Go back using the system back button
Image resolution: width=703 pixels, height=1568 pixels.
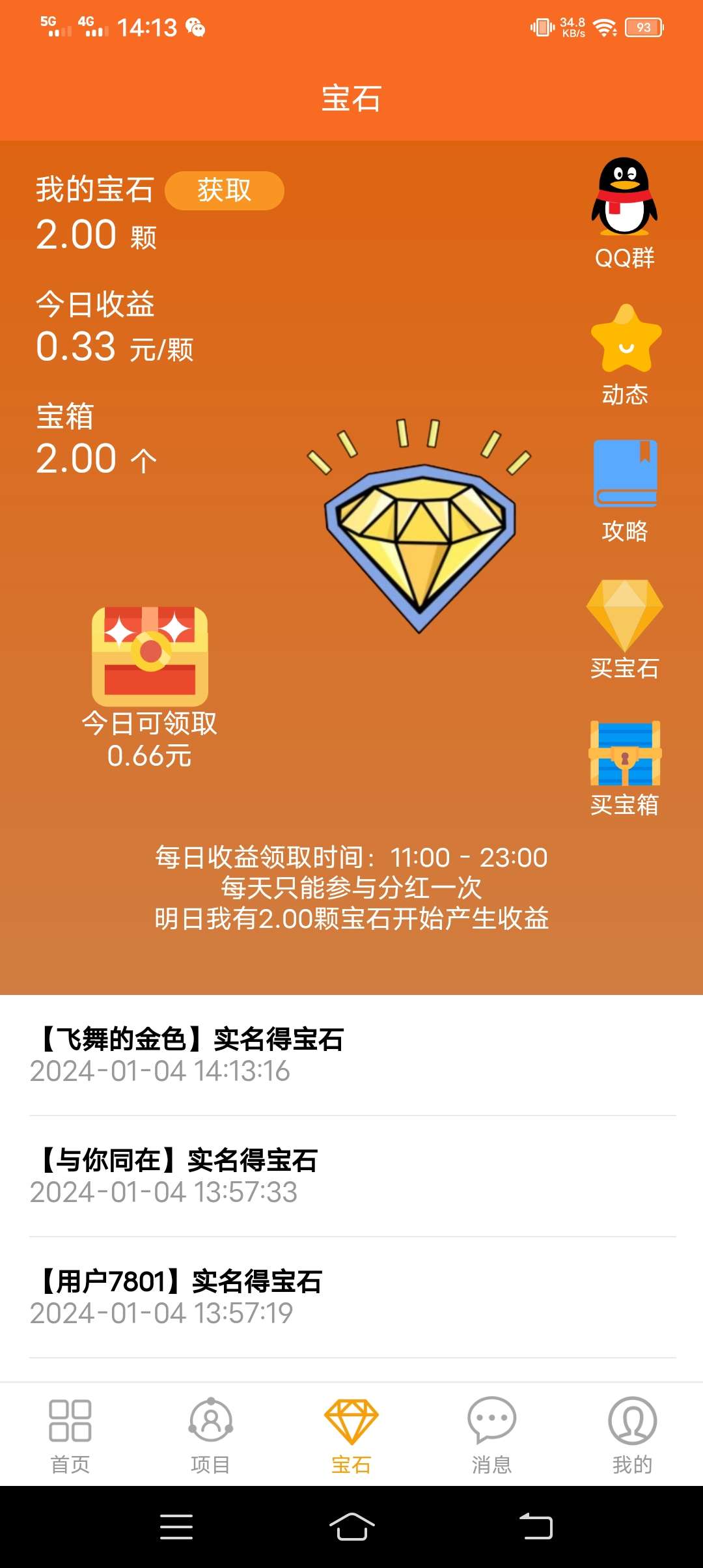tap(536, 1526)
